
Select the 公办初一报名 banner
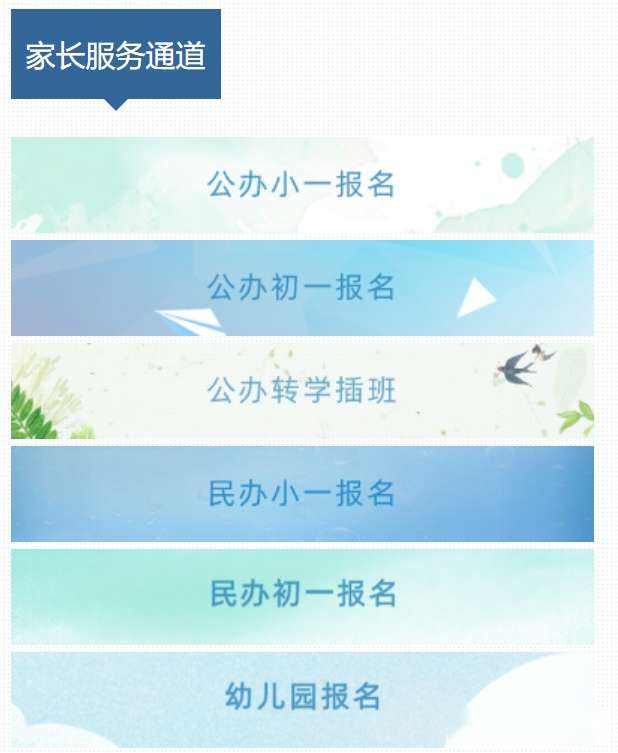pos(302,288)
